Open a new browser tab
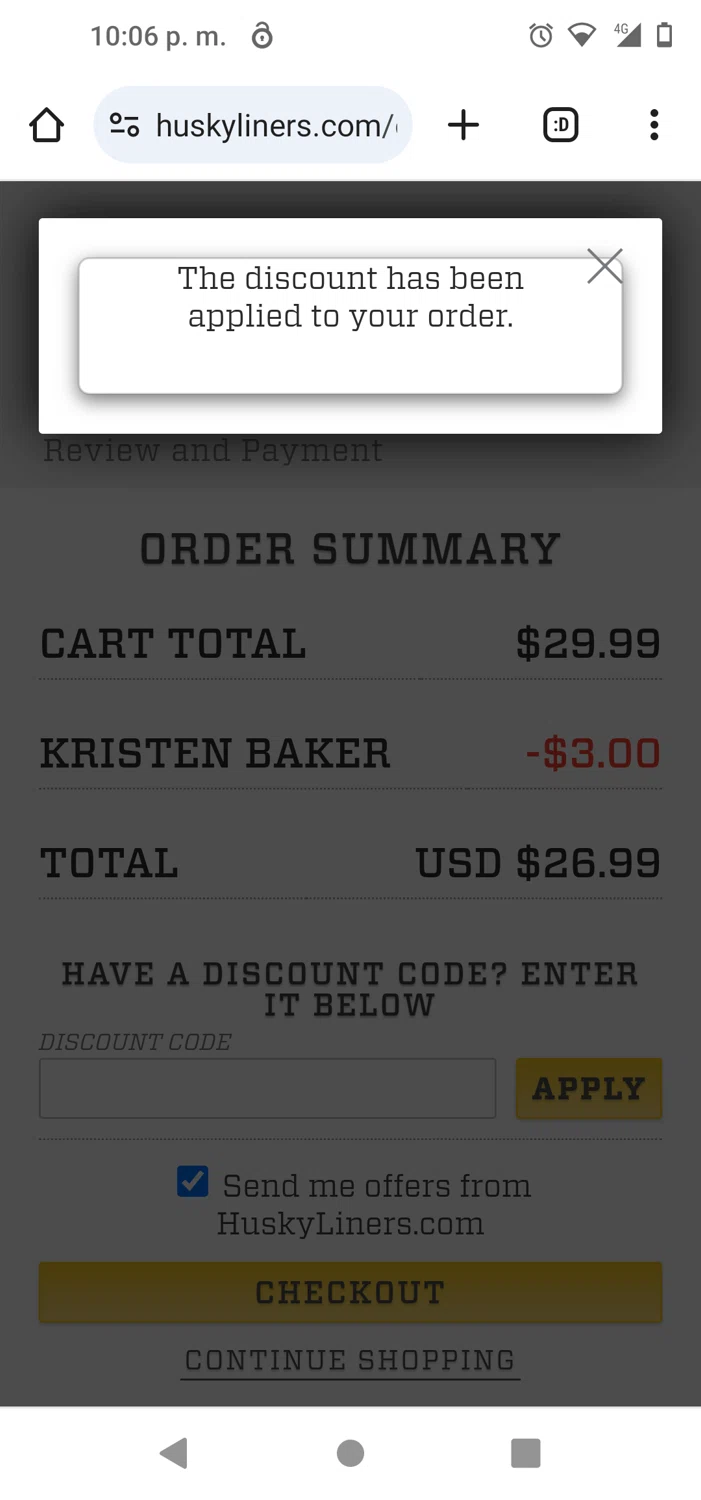This screenshot has height=1500, width=701. (463, 125)
